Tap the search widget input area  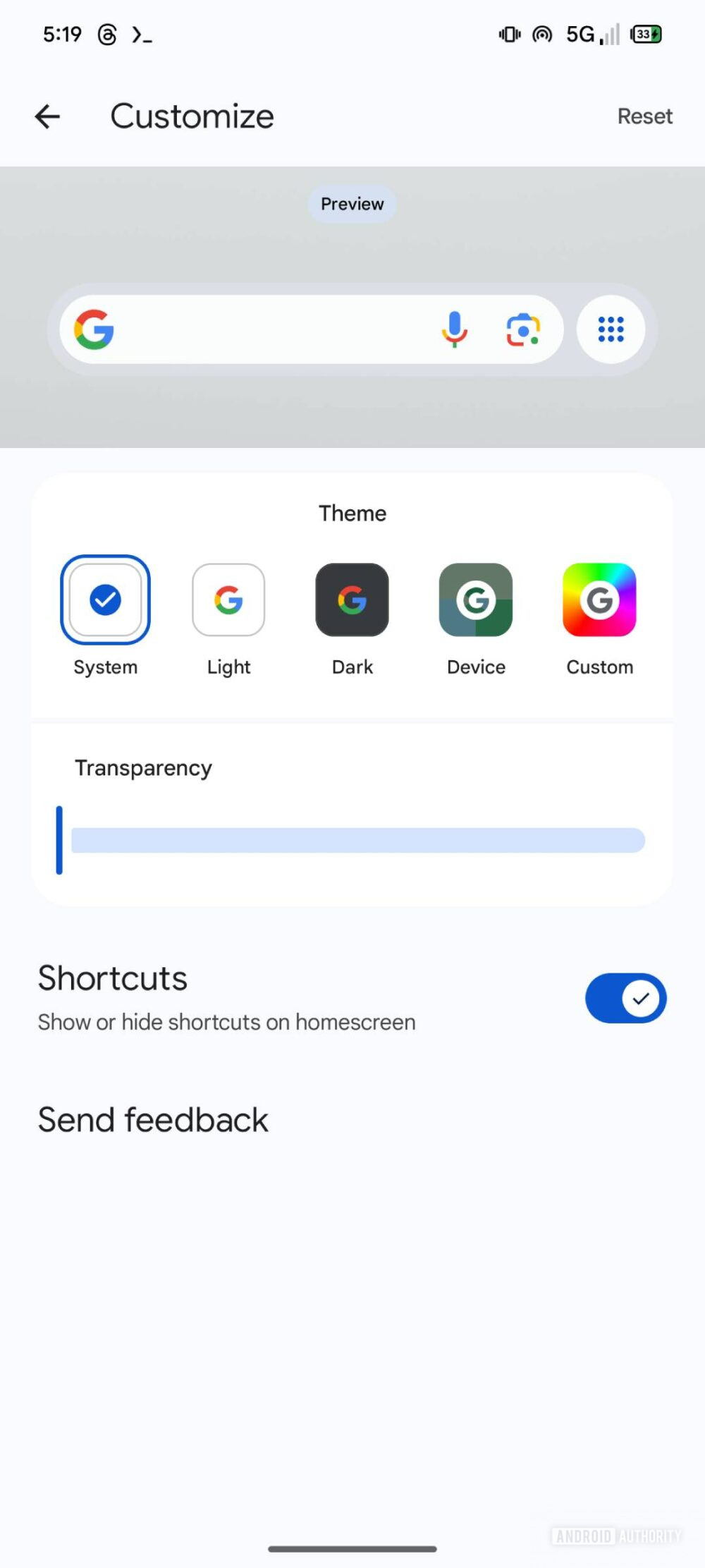point(268,329)
